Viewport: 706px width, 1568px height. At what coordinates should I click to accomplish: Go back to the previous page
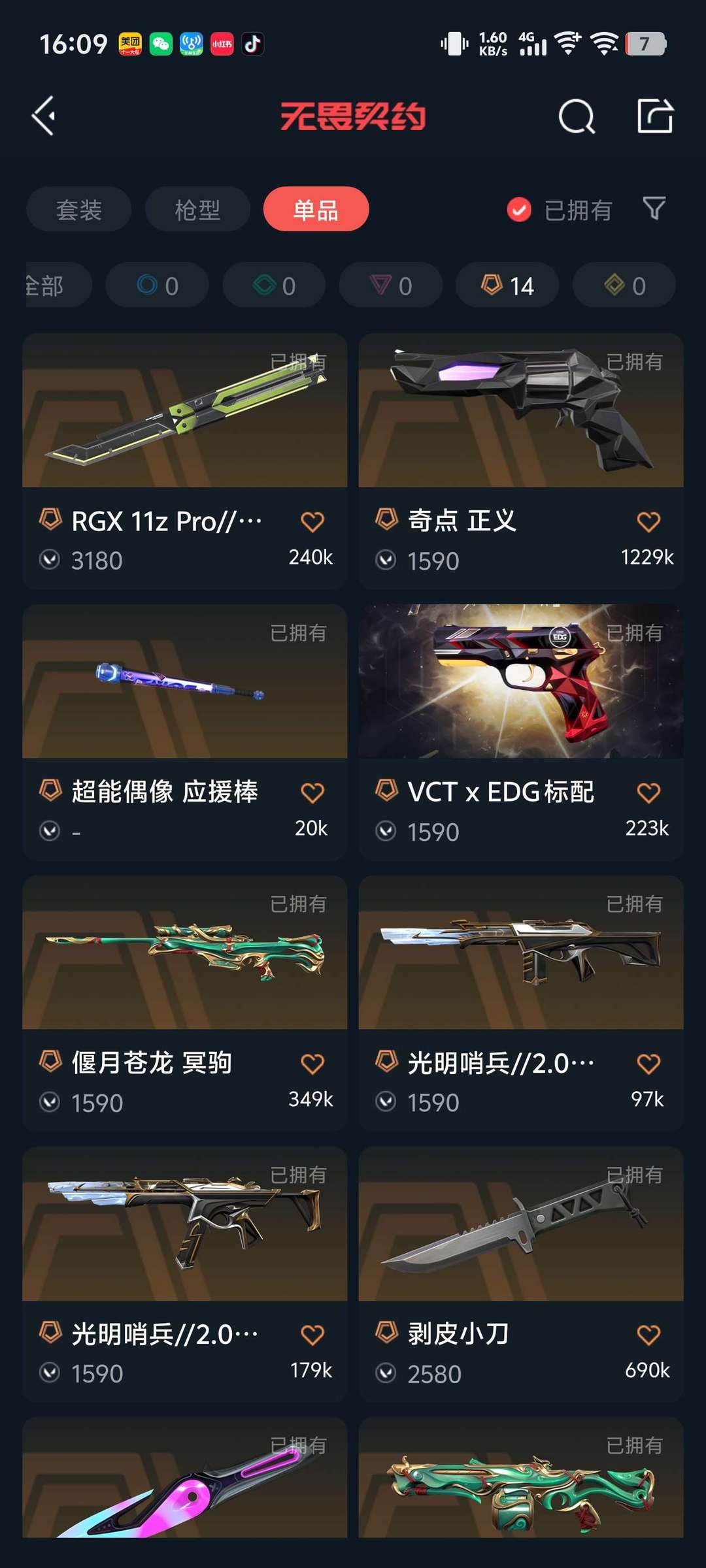(x=44, y=116)
